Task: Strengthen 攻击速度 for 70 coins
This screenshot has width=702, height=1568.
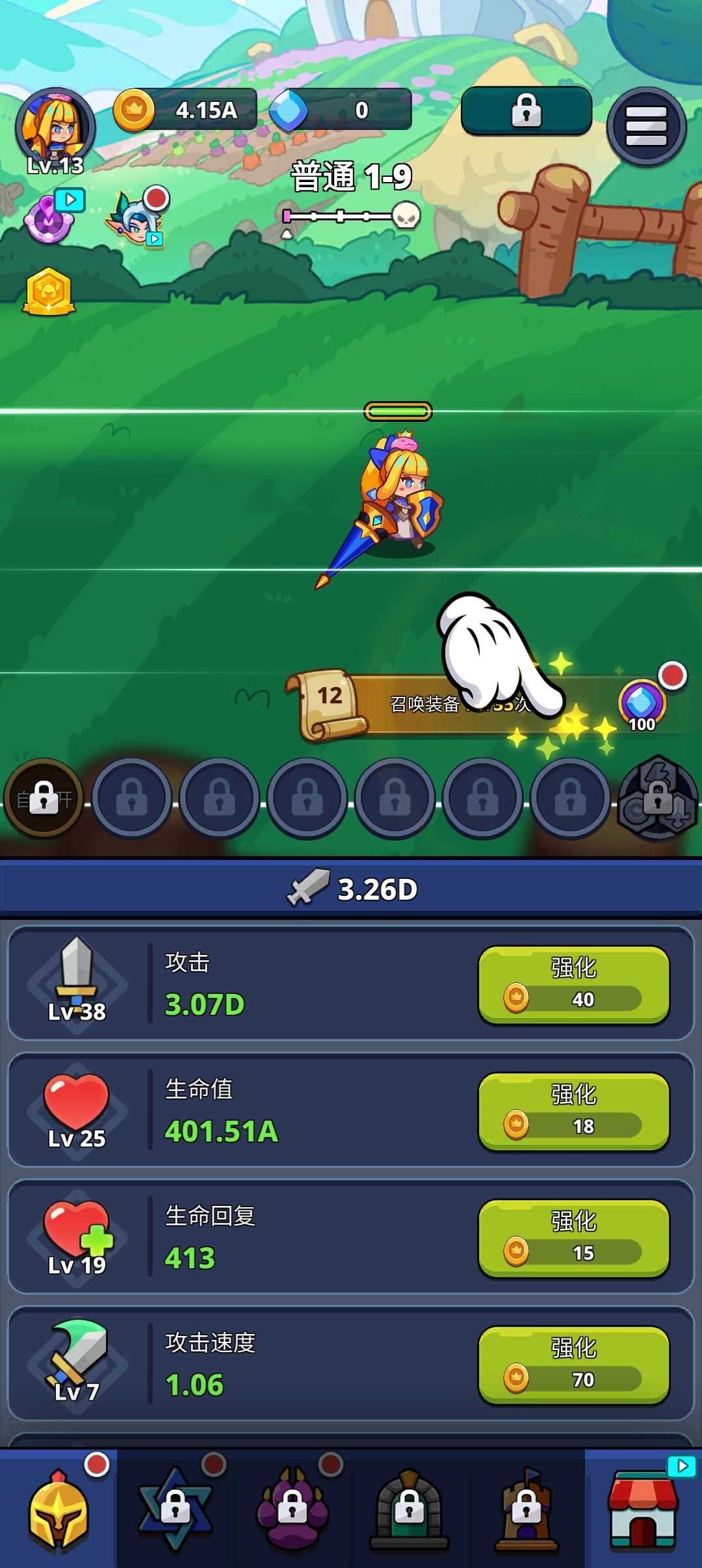Action: (x=573, y=1365)
